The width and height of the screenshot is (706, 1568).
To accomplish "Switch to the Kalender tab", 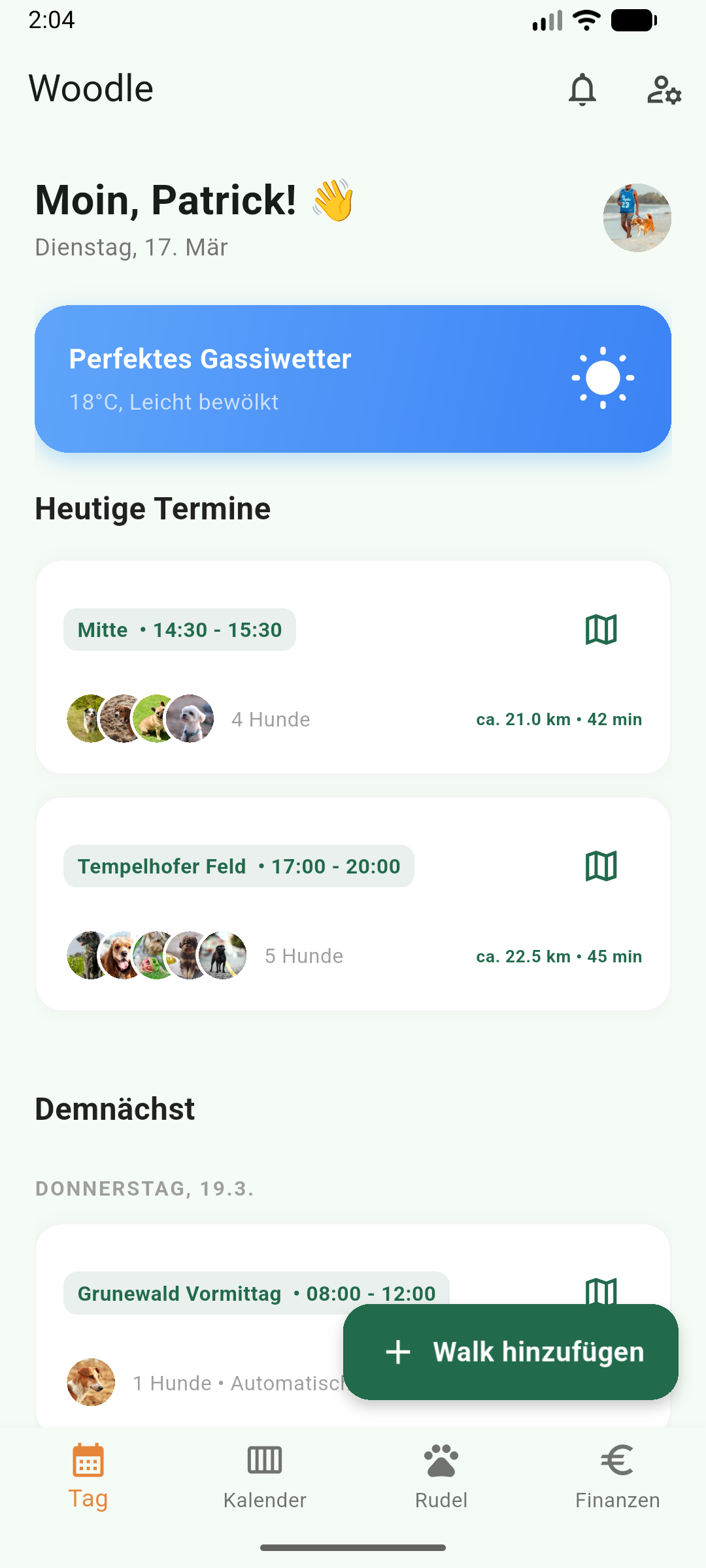I will point(264,1483).
